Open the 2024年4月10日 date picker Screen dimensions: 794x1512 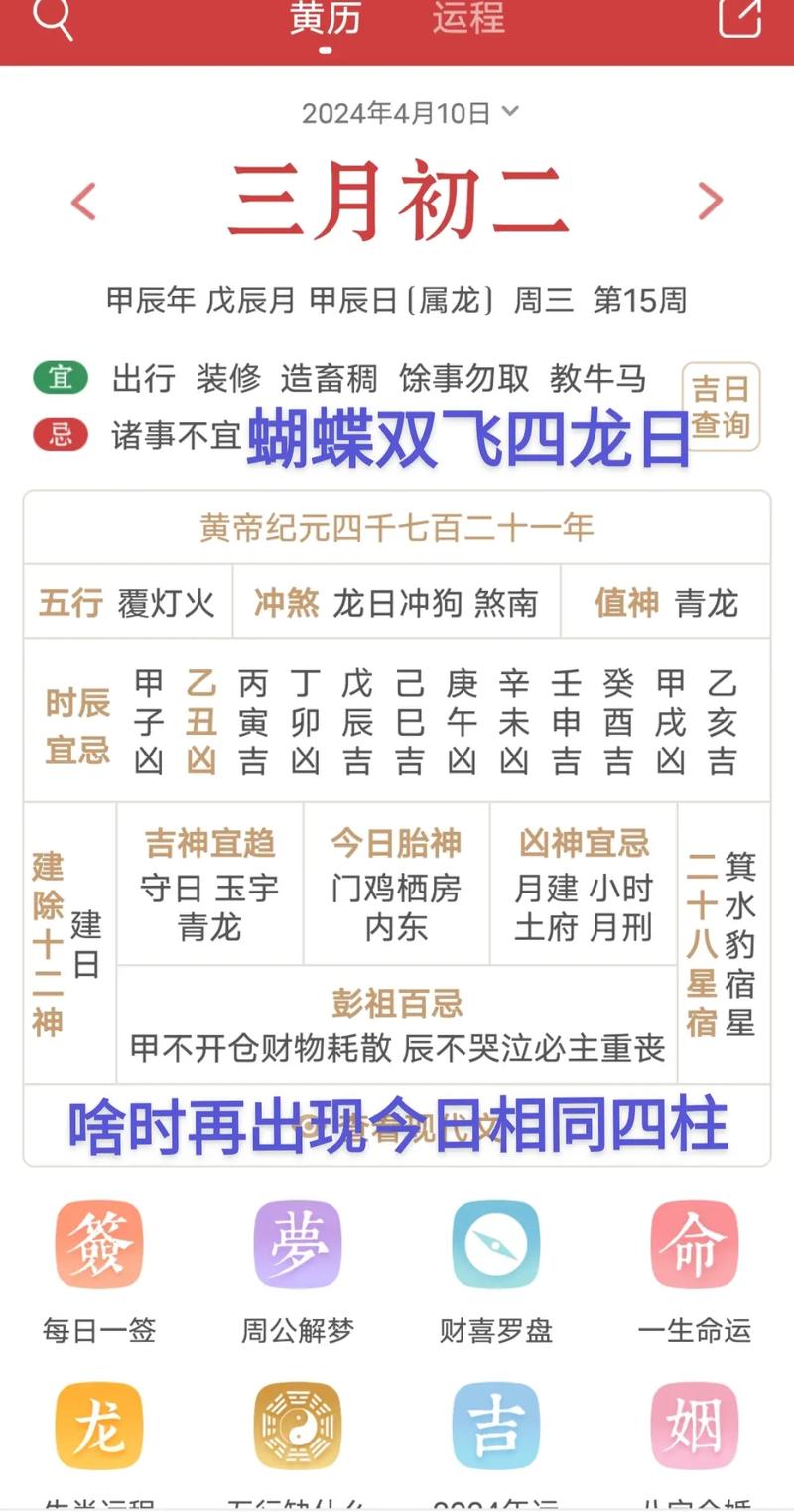pos(410,113)
